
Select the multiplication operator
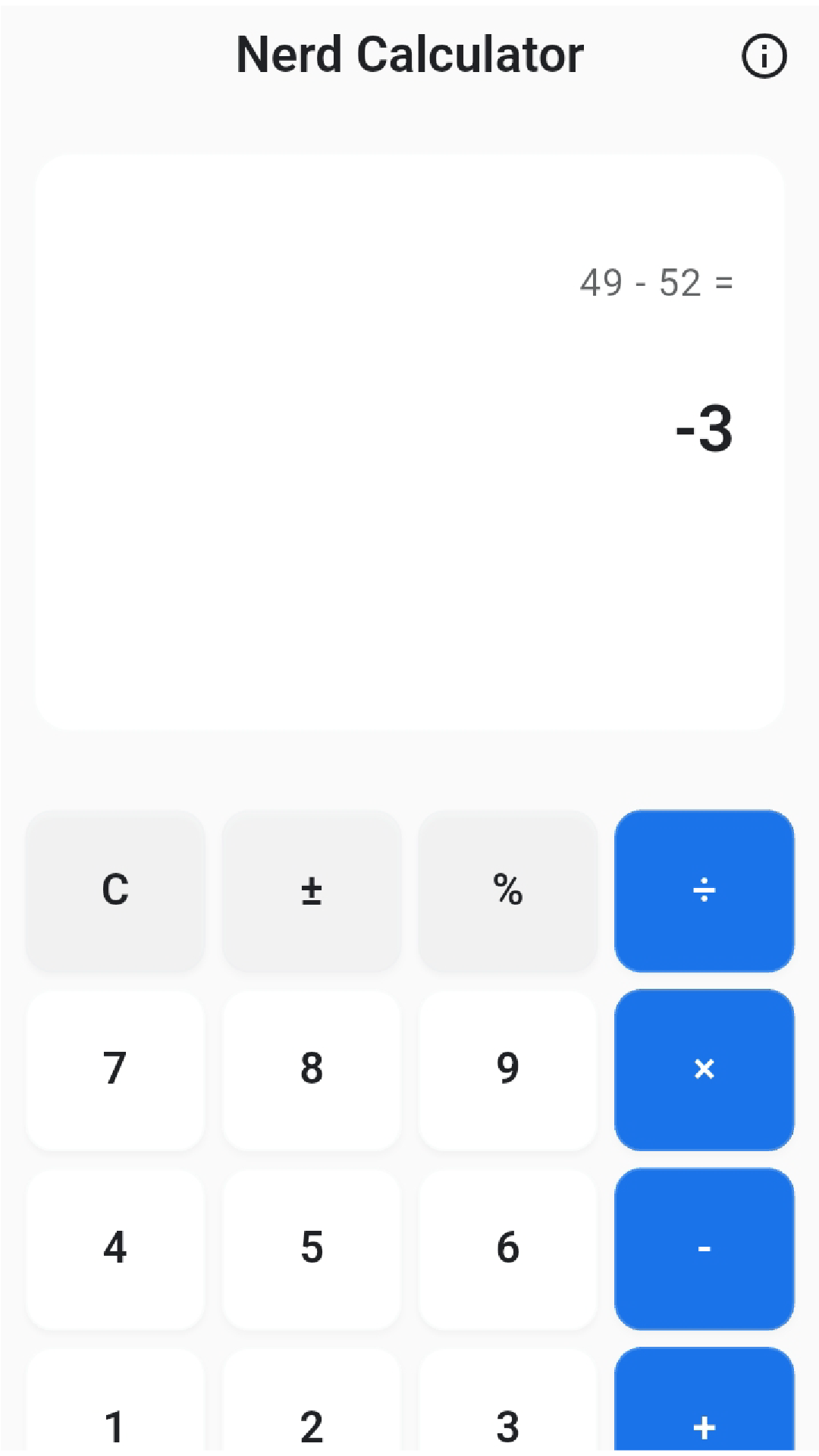tap(704, 1069)
